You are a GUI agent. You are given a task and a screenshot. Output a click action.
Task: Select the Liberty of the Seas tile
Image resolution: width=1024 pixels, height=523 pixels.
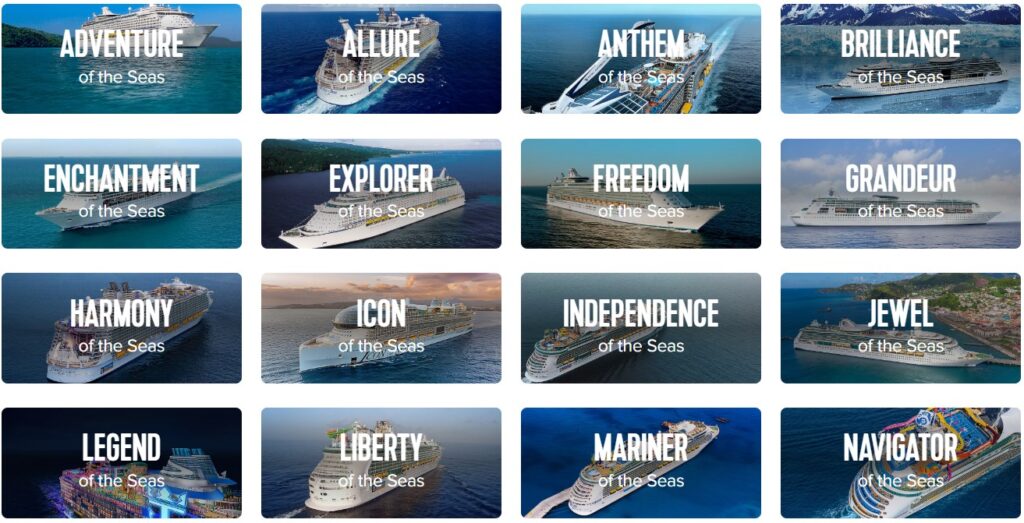click(x=381, y=462)
